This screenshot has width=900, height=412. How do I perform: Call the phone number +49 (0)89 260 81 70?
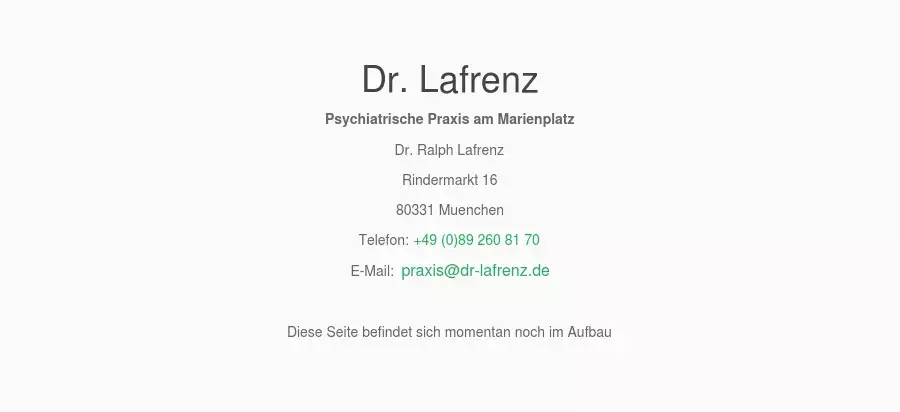(x=476, y=240)
